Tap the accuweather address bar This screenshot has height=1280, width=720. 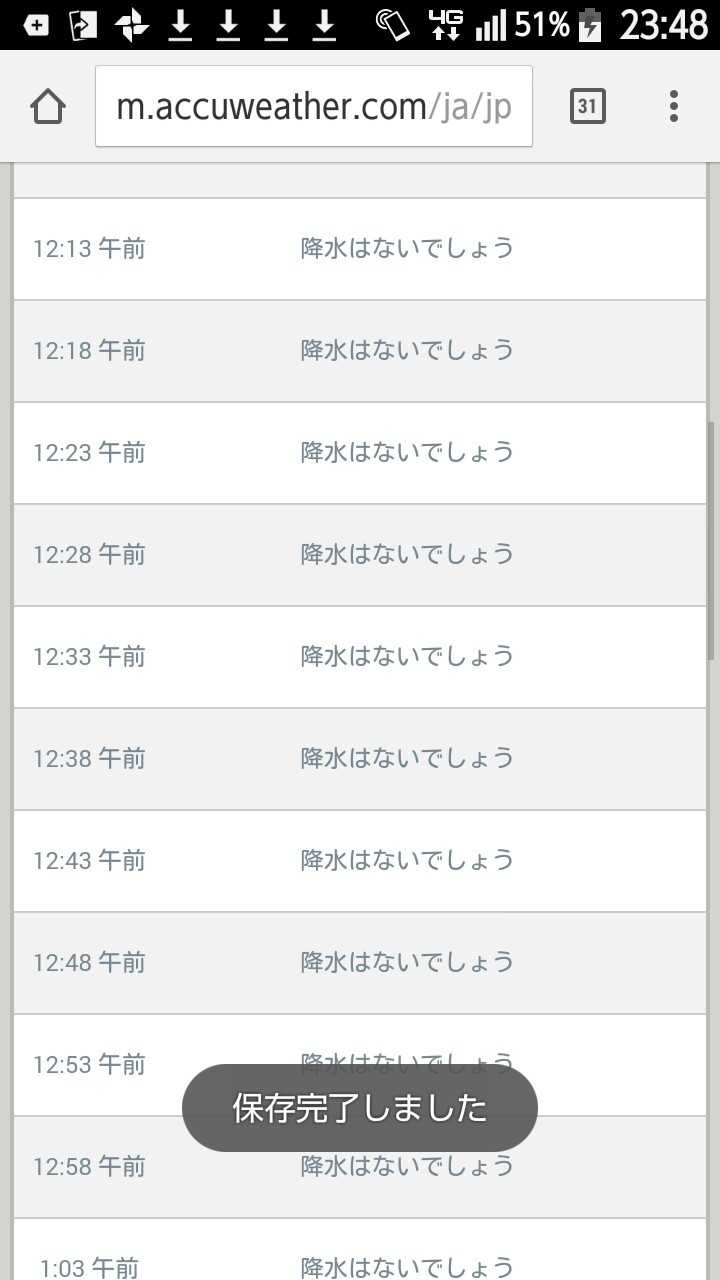click(x=313, y=106)
